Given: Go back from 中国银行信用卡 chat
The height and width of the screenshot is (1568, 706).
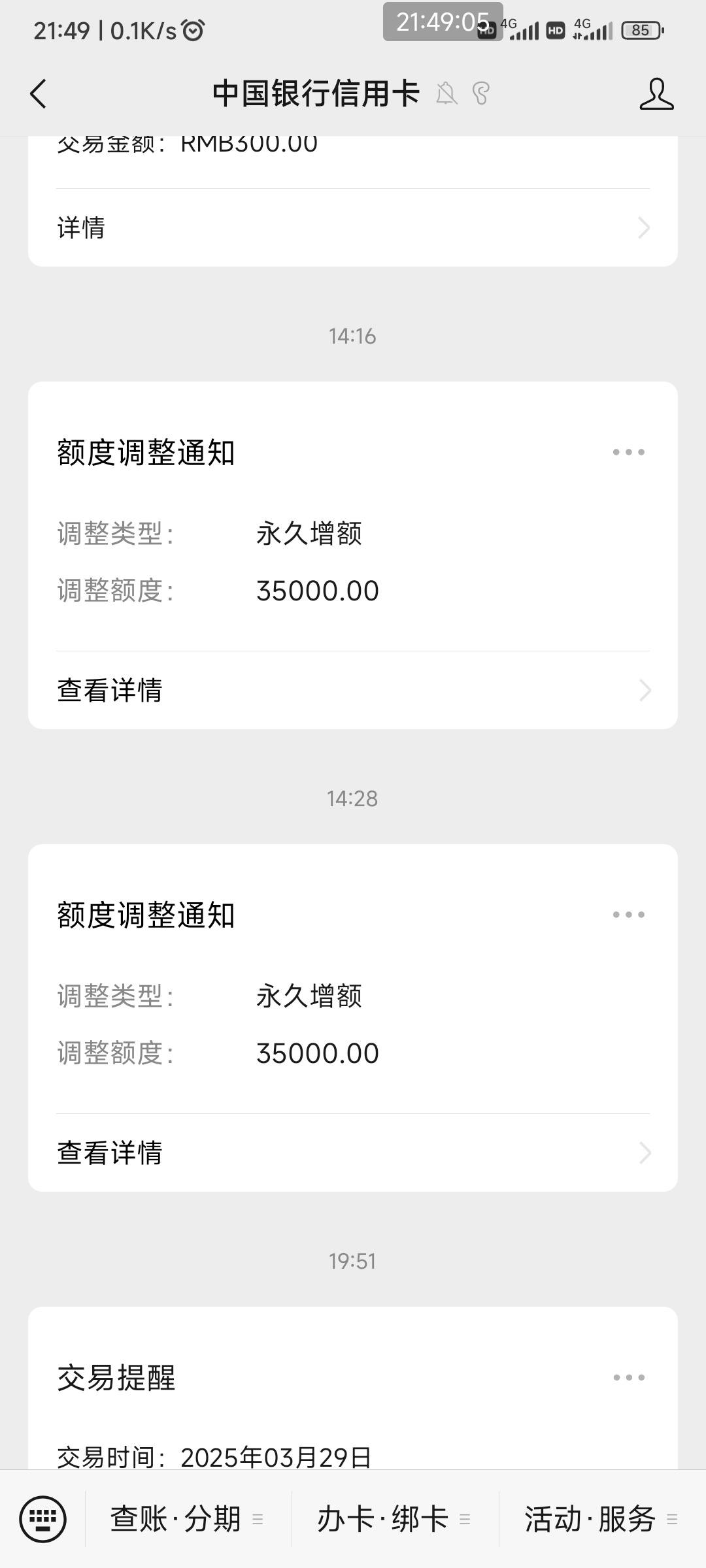Looking at the screenshot, I should pyautogui.click(x=39, y=93).
